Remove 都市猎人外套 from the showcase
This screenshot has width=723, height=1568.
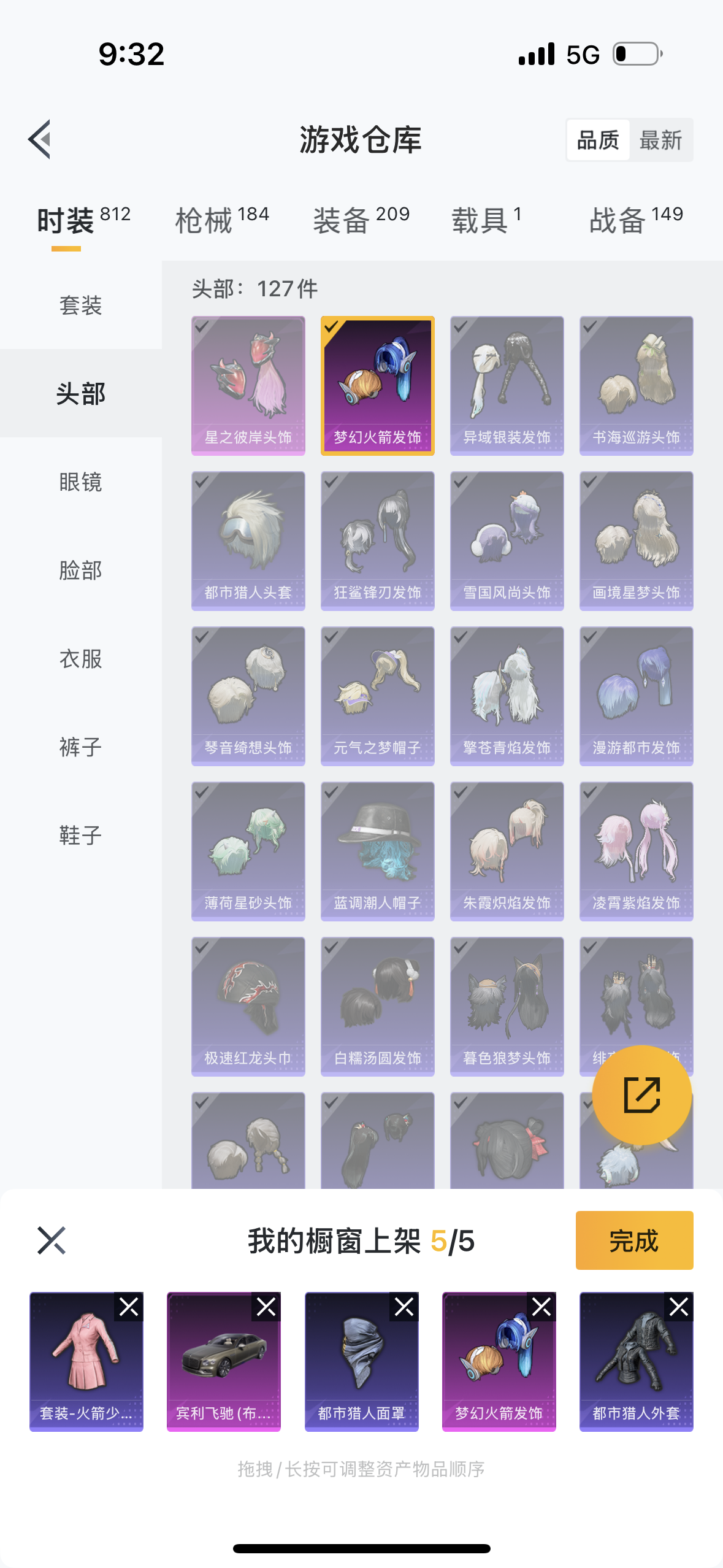[x=679, y=1307]
